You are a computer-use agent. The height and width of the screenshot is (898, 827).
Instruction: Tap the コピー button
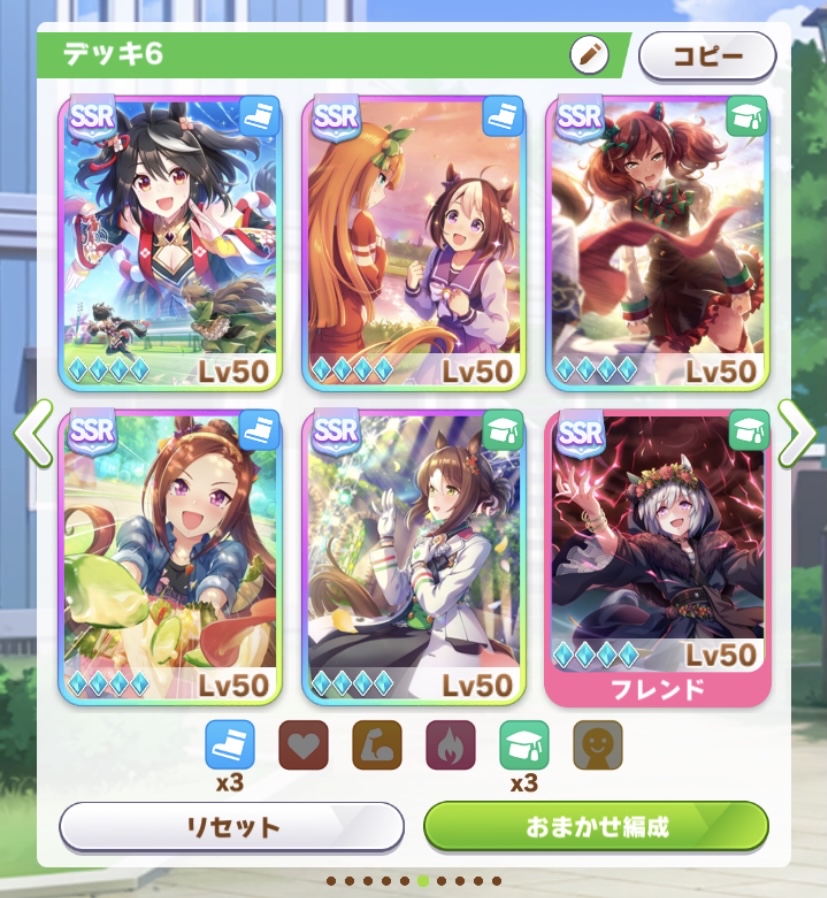point(707,56)
